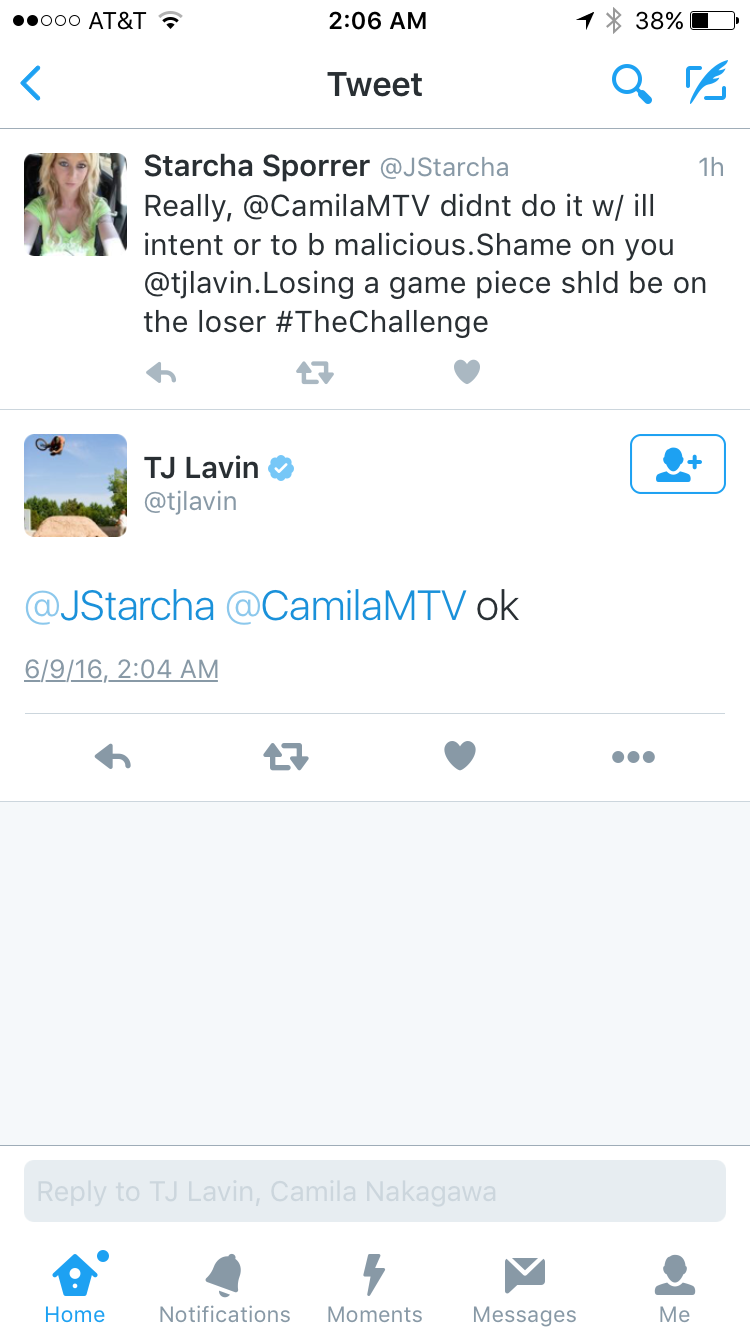This screenshot has height=1334, width=750.
Task: Retweet Starcha Sporrer's tweet
Action: [x=314, y=373]
